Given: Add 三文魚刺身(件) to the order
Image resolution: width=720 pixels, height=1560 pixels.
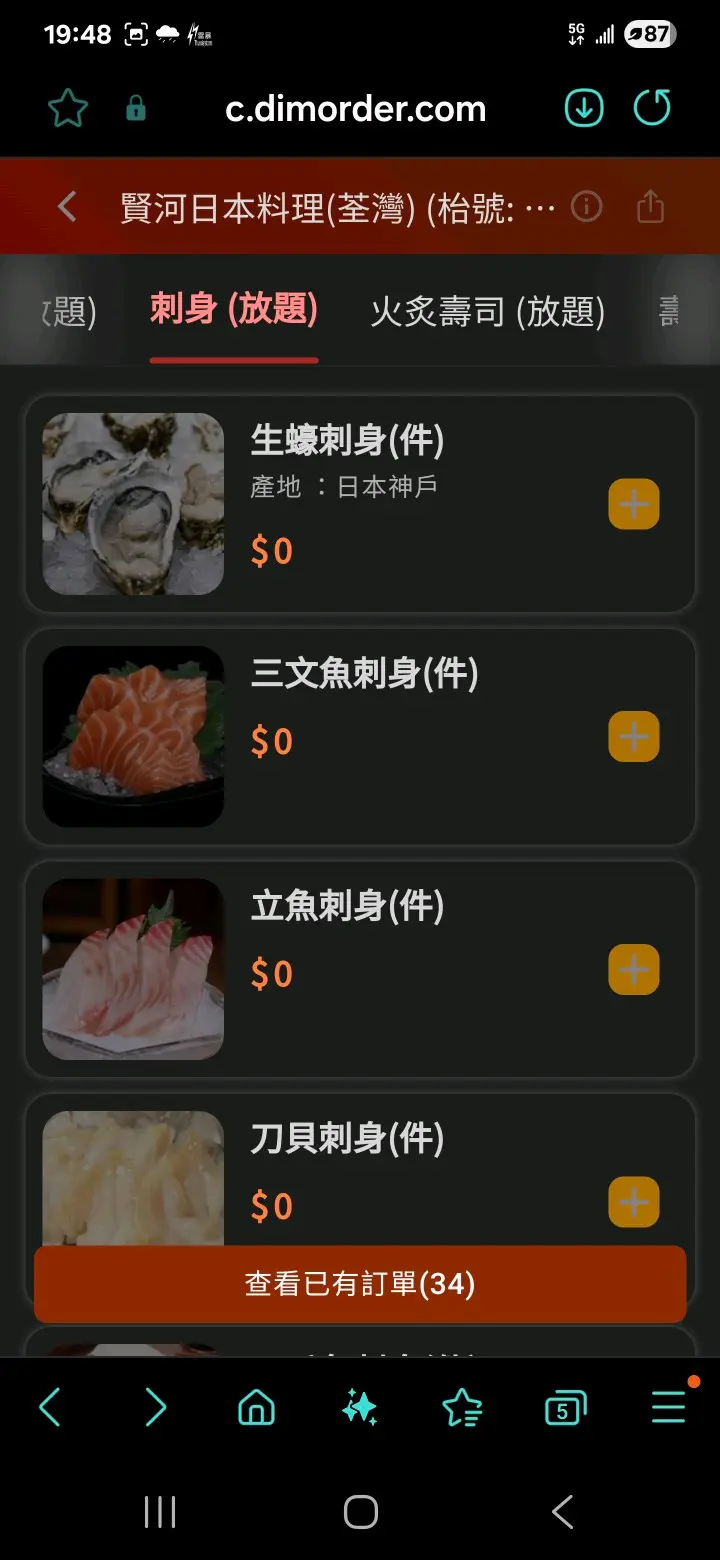Looking at the screenshot, I should (633, 737).
